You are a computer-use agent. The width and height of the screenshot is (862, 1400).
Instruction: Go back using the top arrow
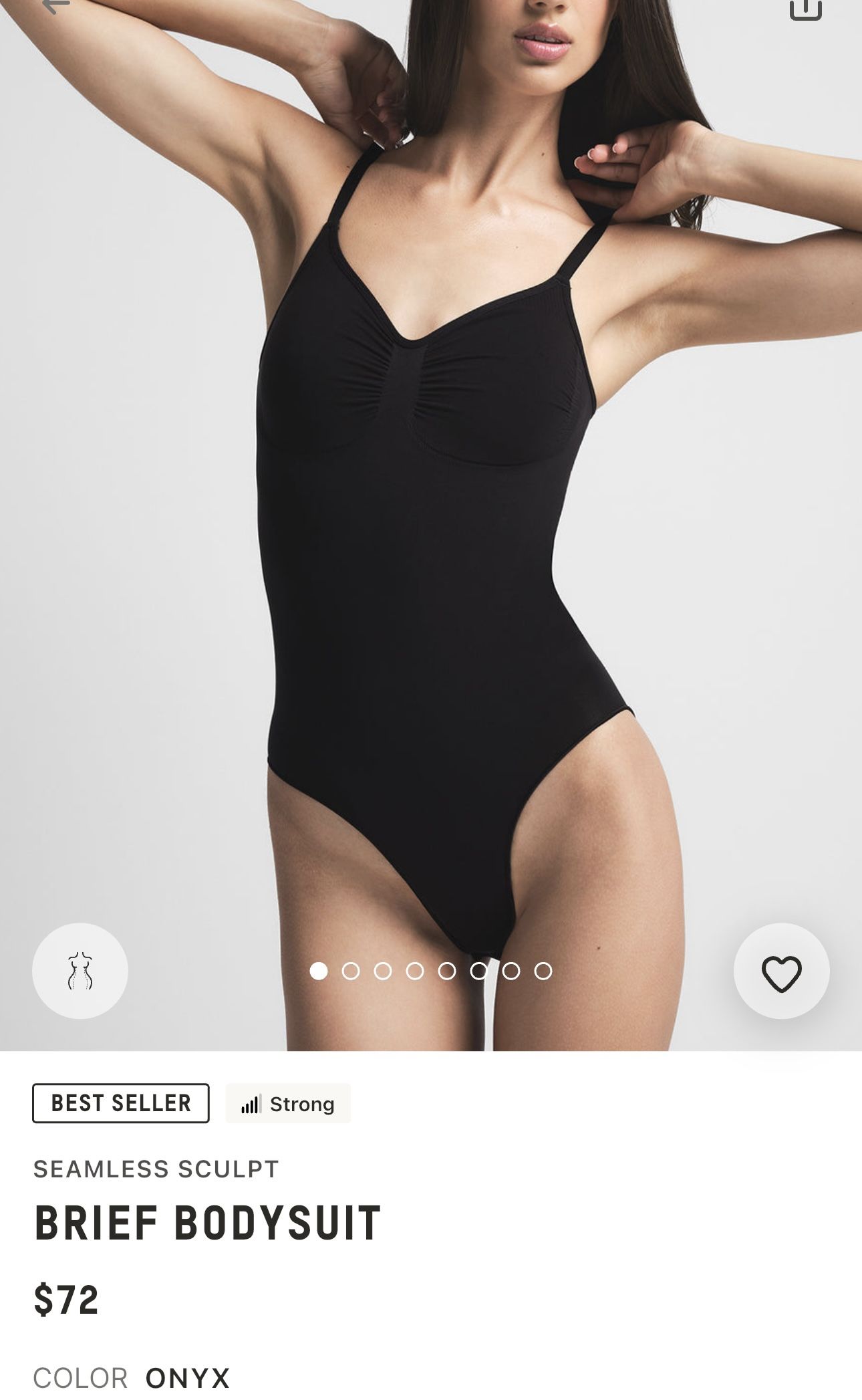(56, 6)
